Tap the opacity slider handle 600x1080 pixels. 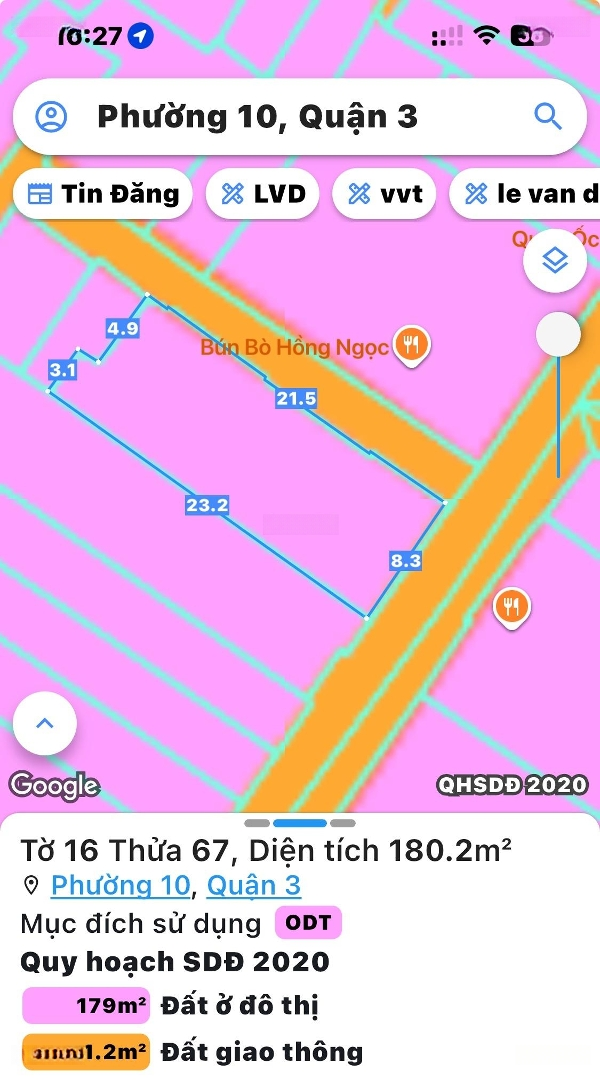[x=558, y=335]
